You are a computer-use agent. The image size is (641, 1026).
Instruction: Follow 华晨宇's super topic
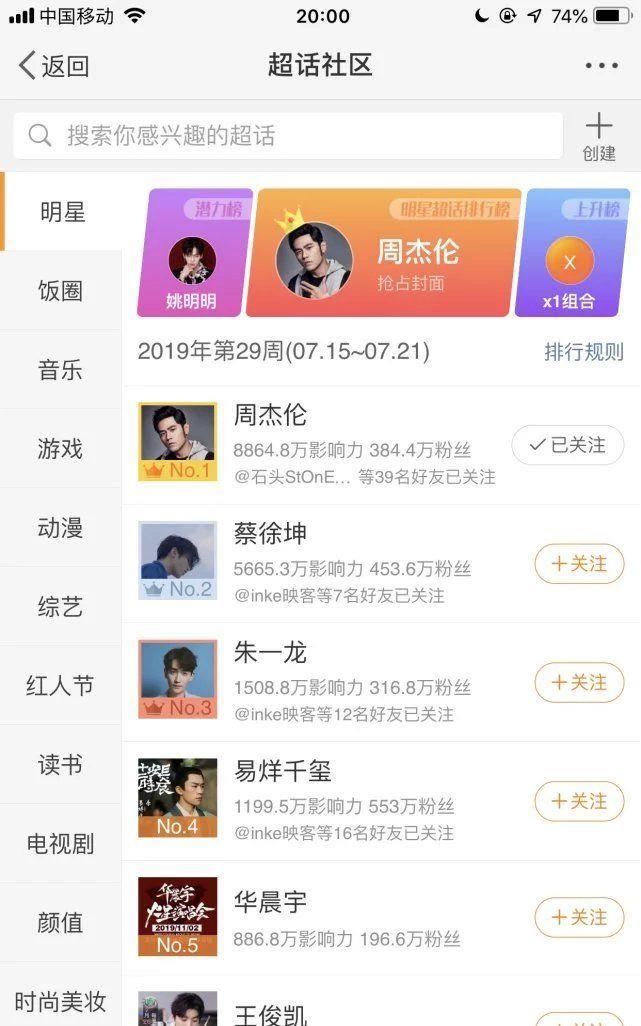[x=579, y=917]
